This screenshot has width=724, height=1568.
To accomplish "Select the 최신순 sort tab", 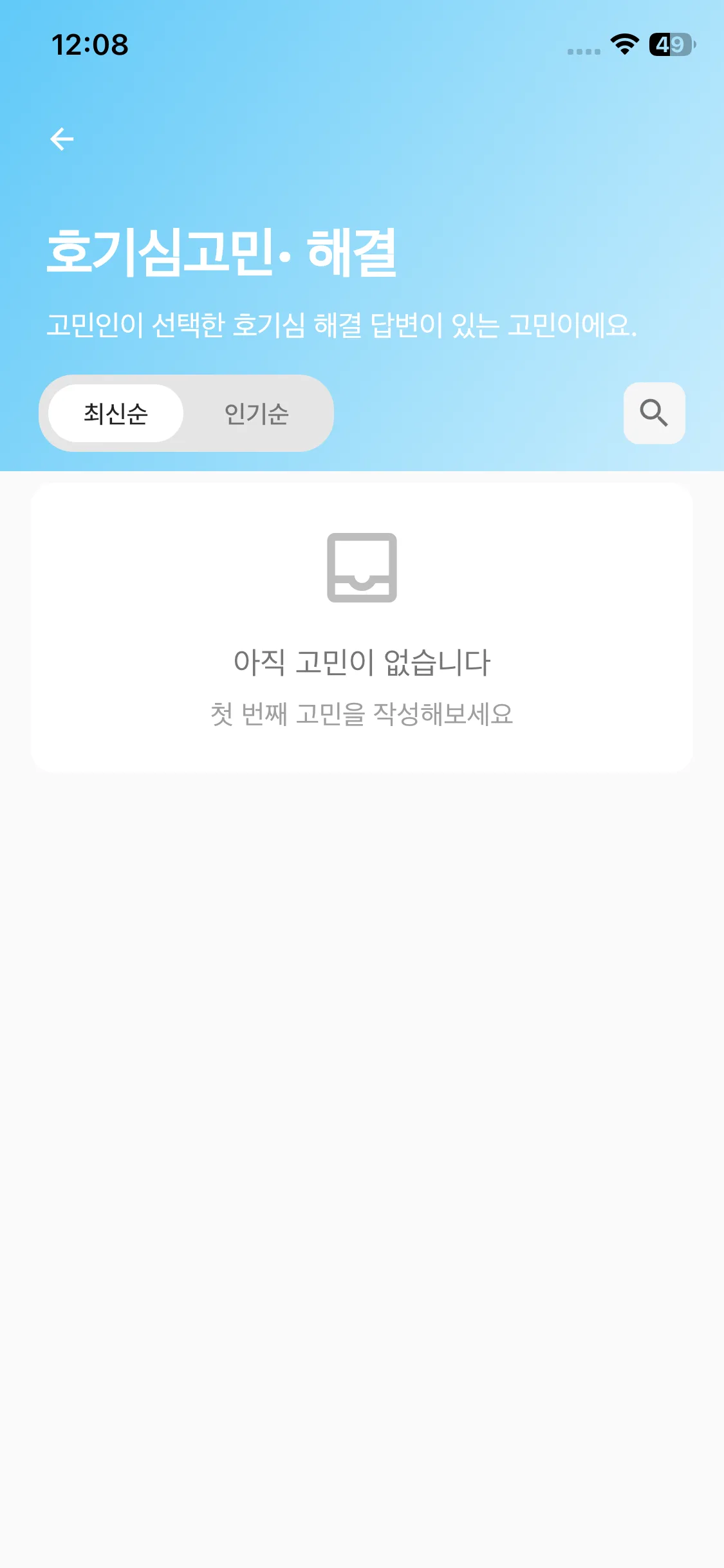I will coord(116,413).
